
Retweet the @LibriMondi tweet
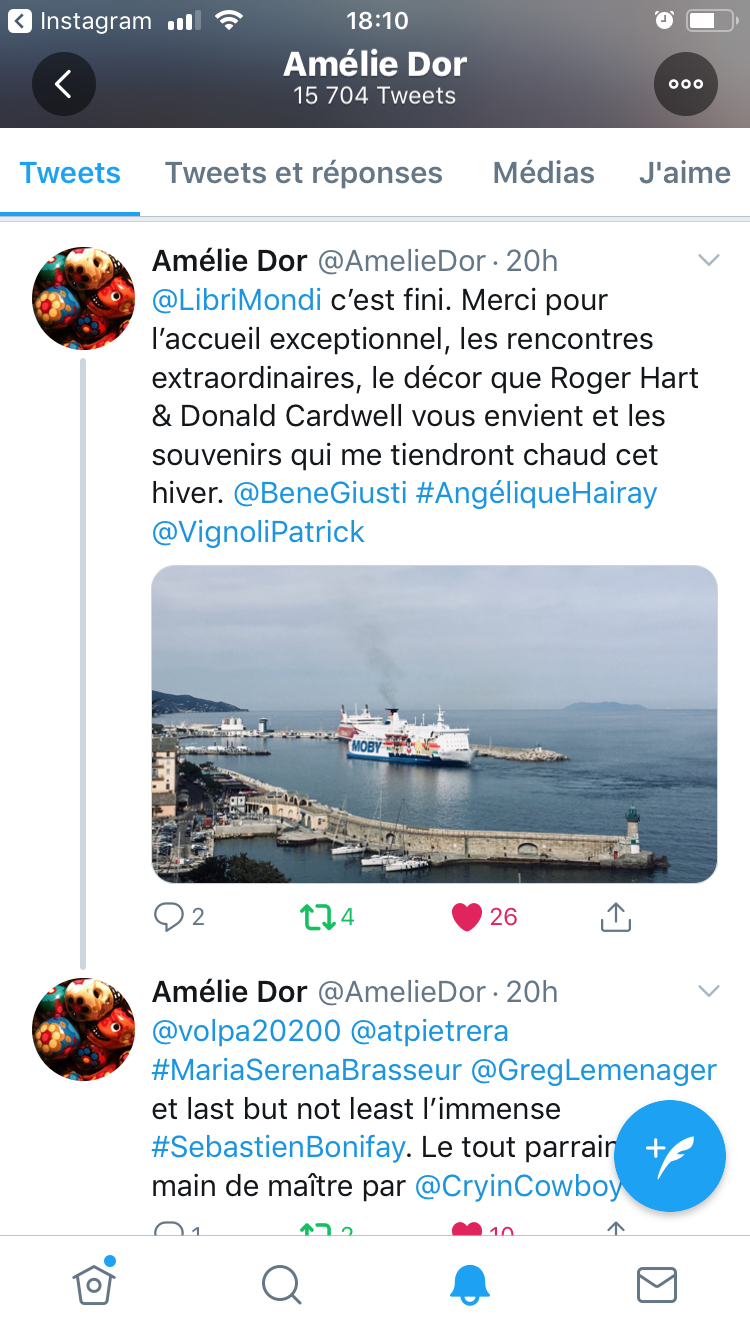[x=318, y=916]
